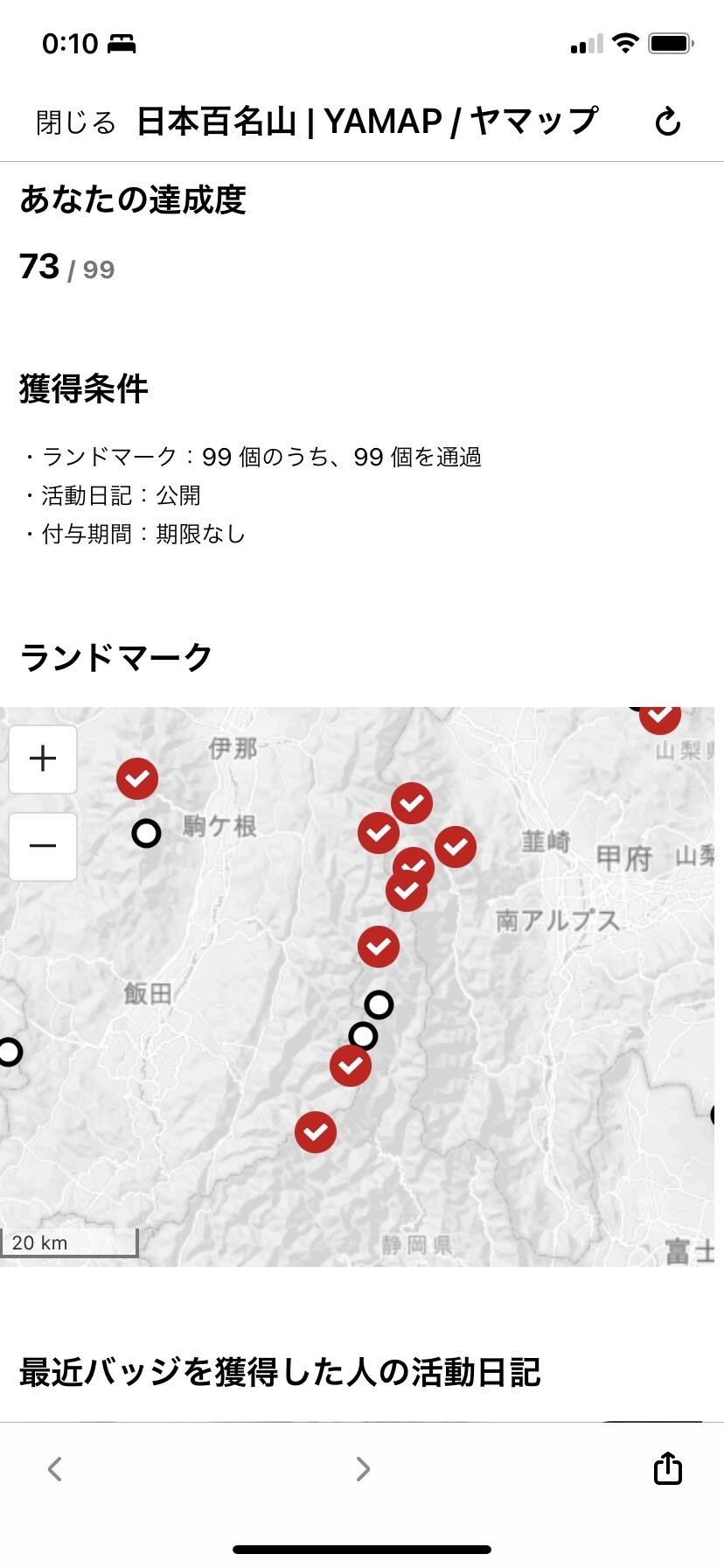Select the red checkmark marker near 伊那
Screen dimensions: 724x1568
click(136, 777)
